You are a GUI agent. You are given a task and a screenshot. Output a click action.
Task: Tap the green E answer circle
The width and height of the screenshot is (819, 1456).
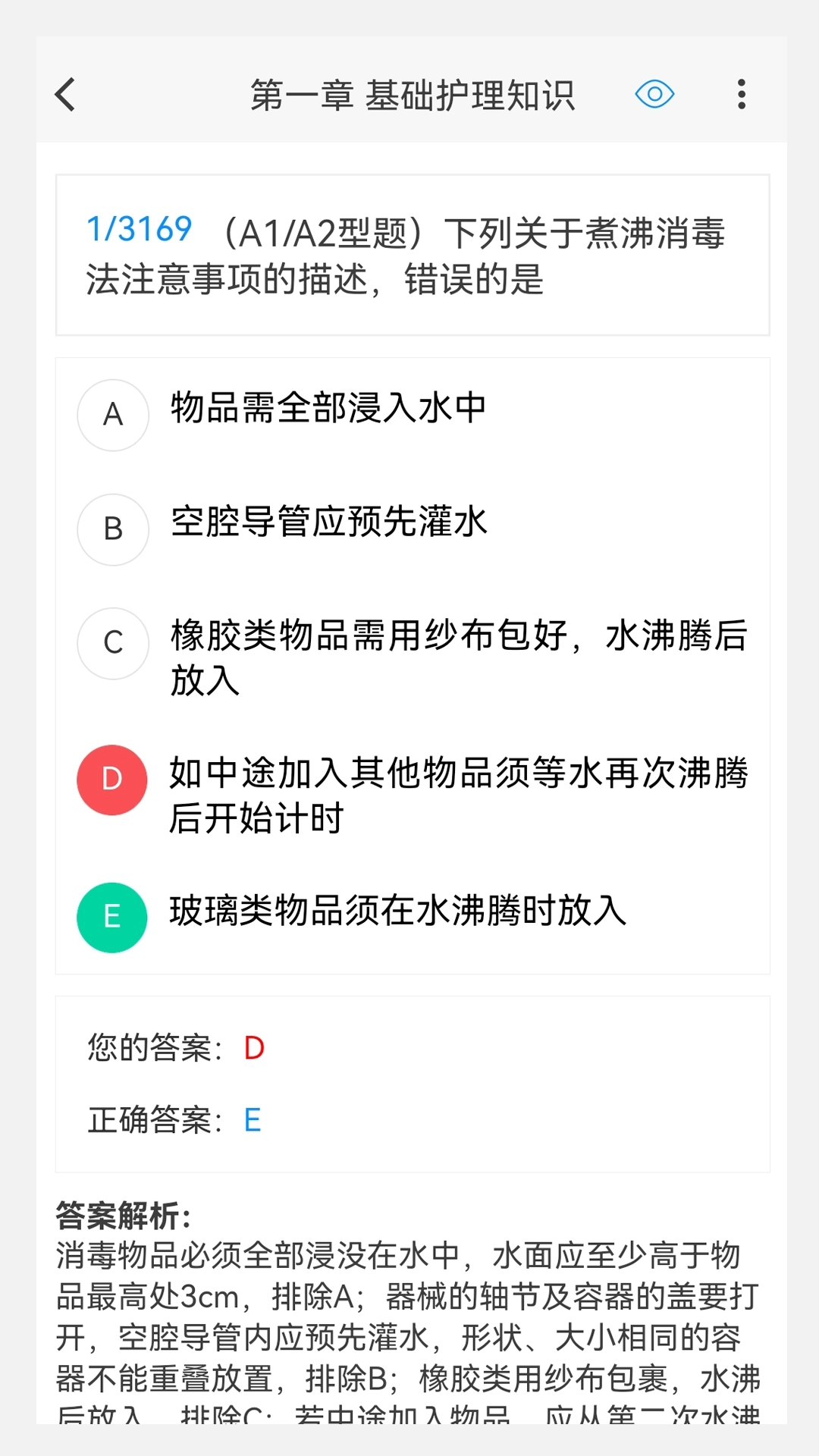112,916
